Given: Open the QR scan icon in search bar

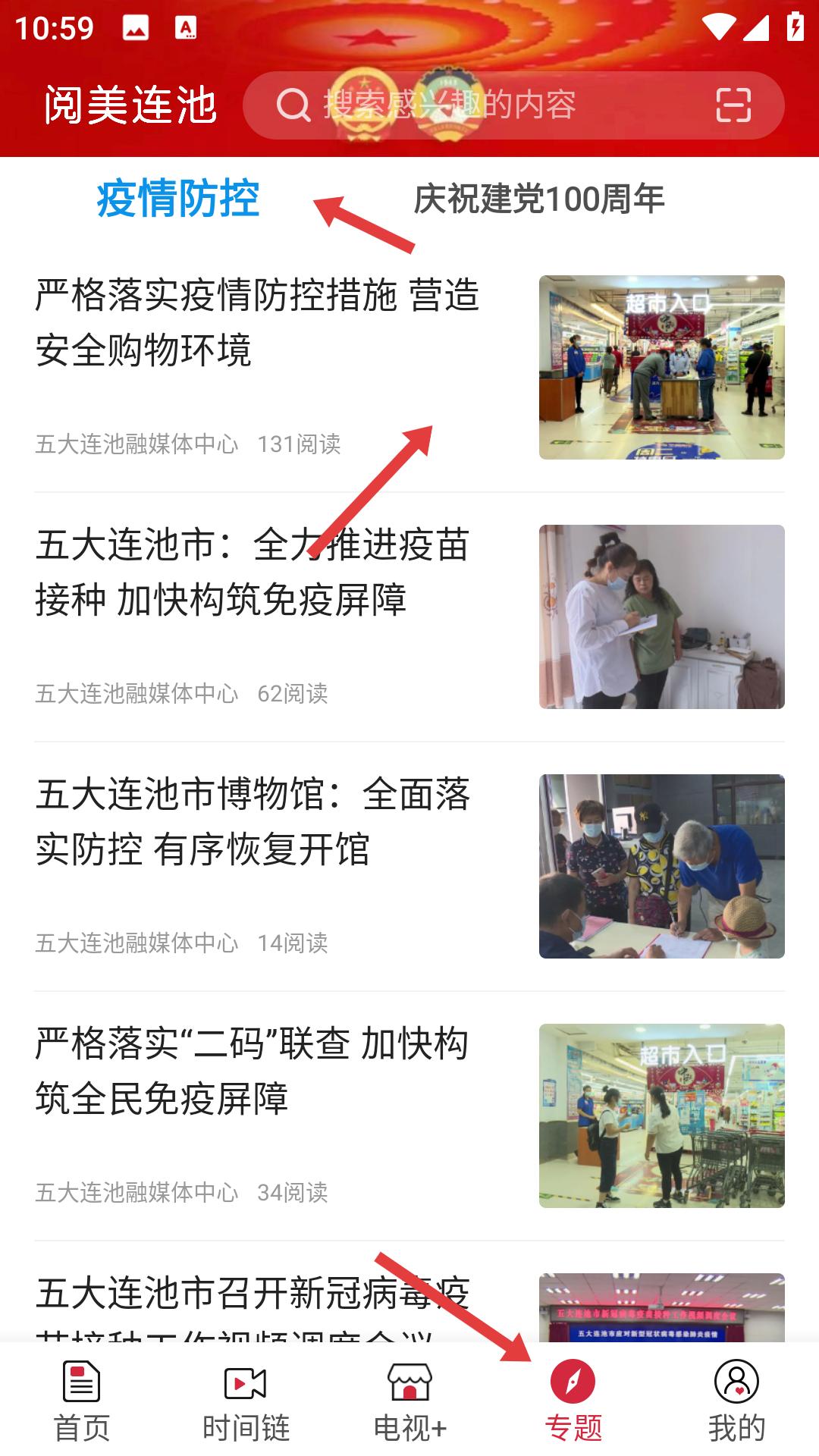Looking at the screenshot, I should (733, 105).
